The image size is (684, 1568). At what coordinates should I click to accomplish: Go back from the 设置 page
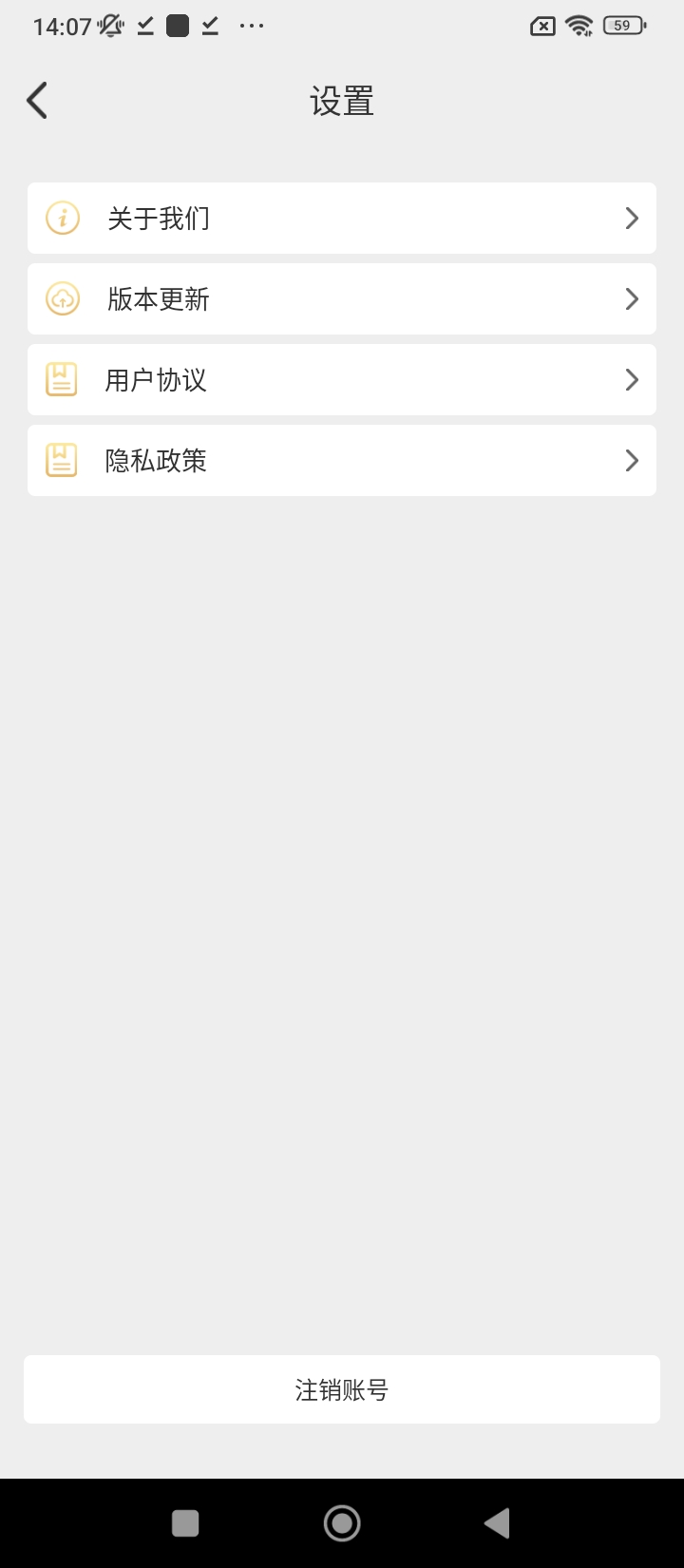(x=37, y=101)
